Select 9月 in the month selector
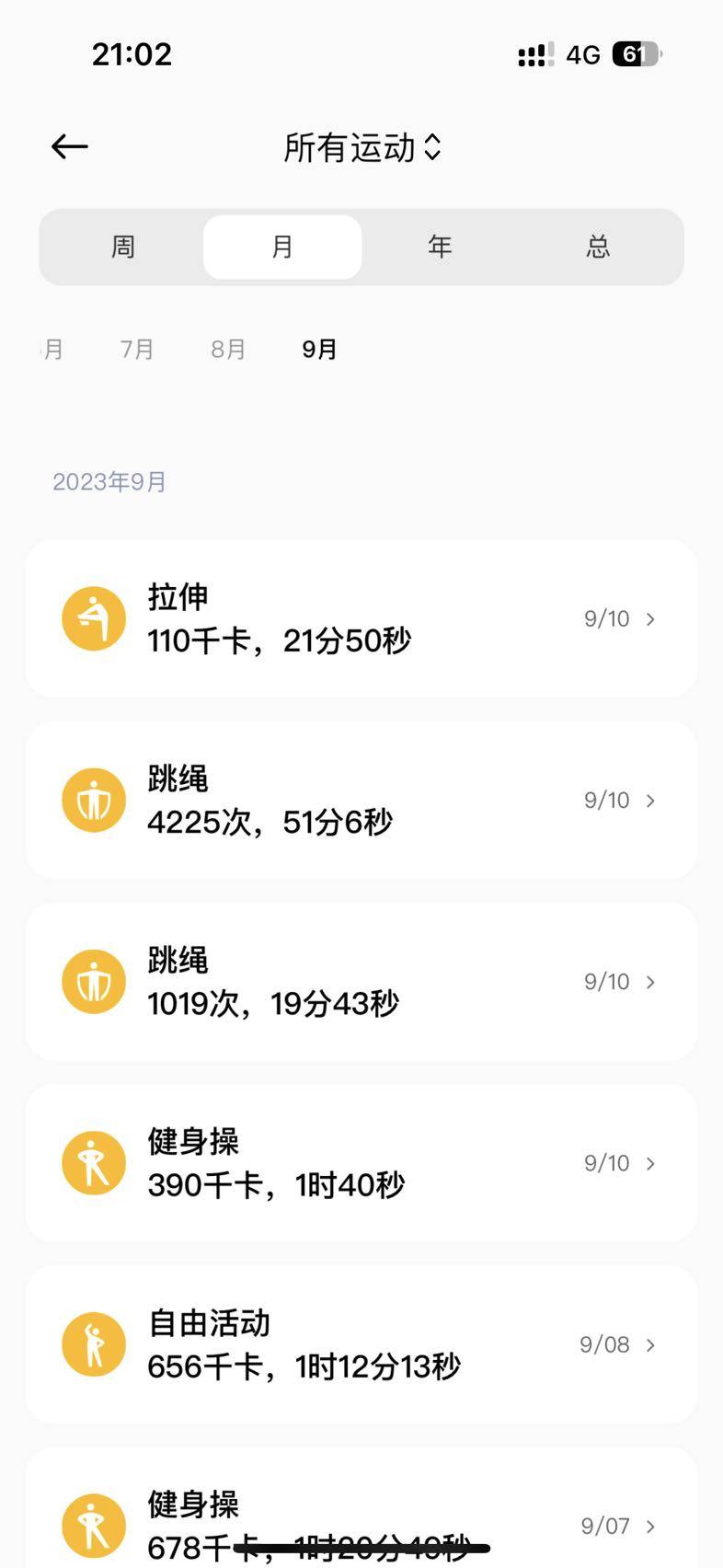Viewport: 723px width, 1568px height. (x=319, y=350)
